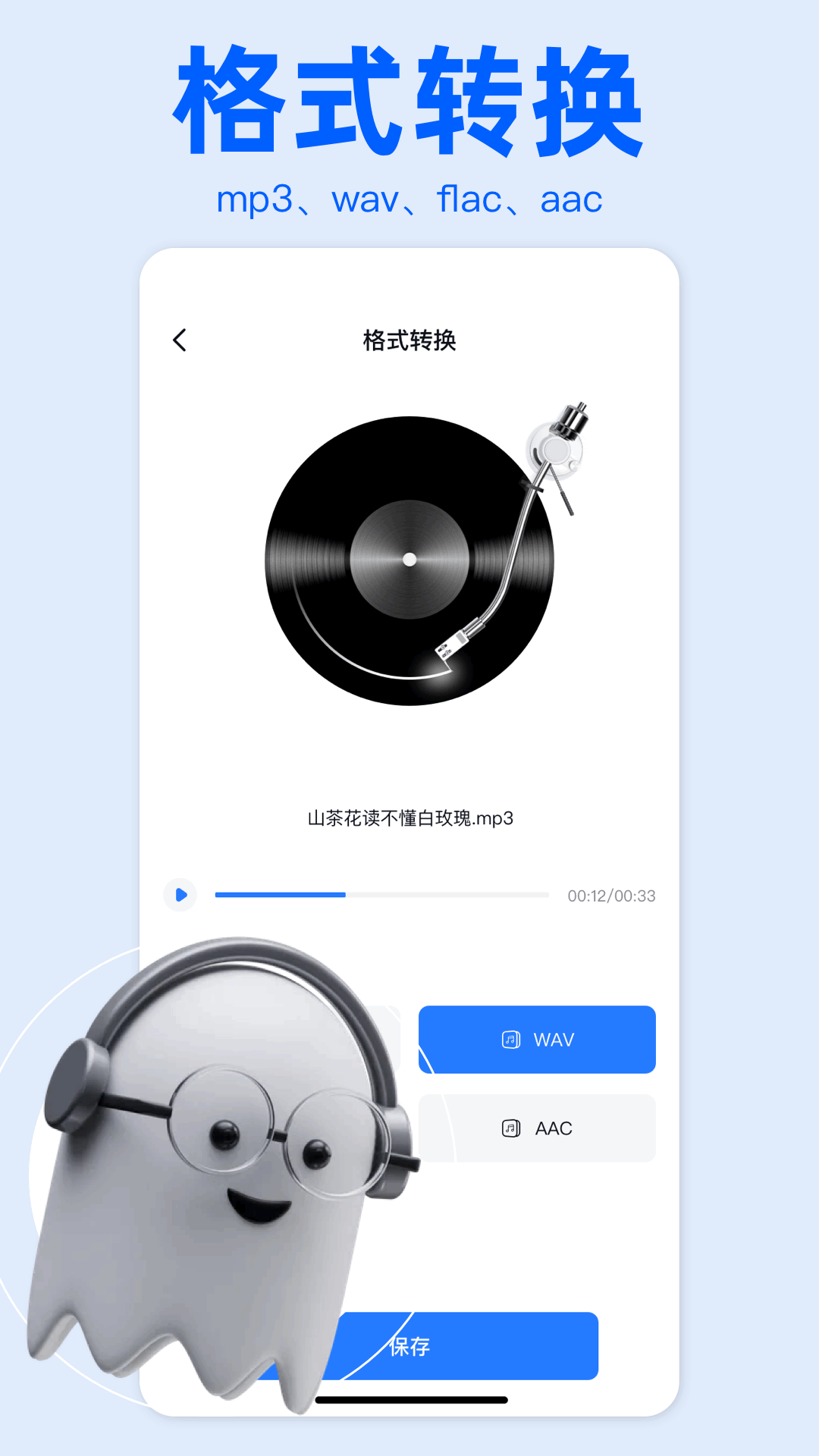This screenshot has height=1456, width=819.
Task: Click the back arrow in the header
Action: pos(180,340)
